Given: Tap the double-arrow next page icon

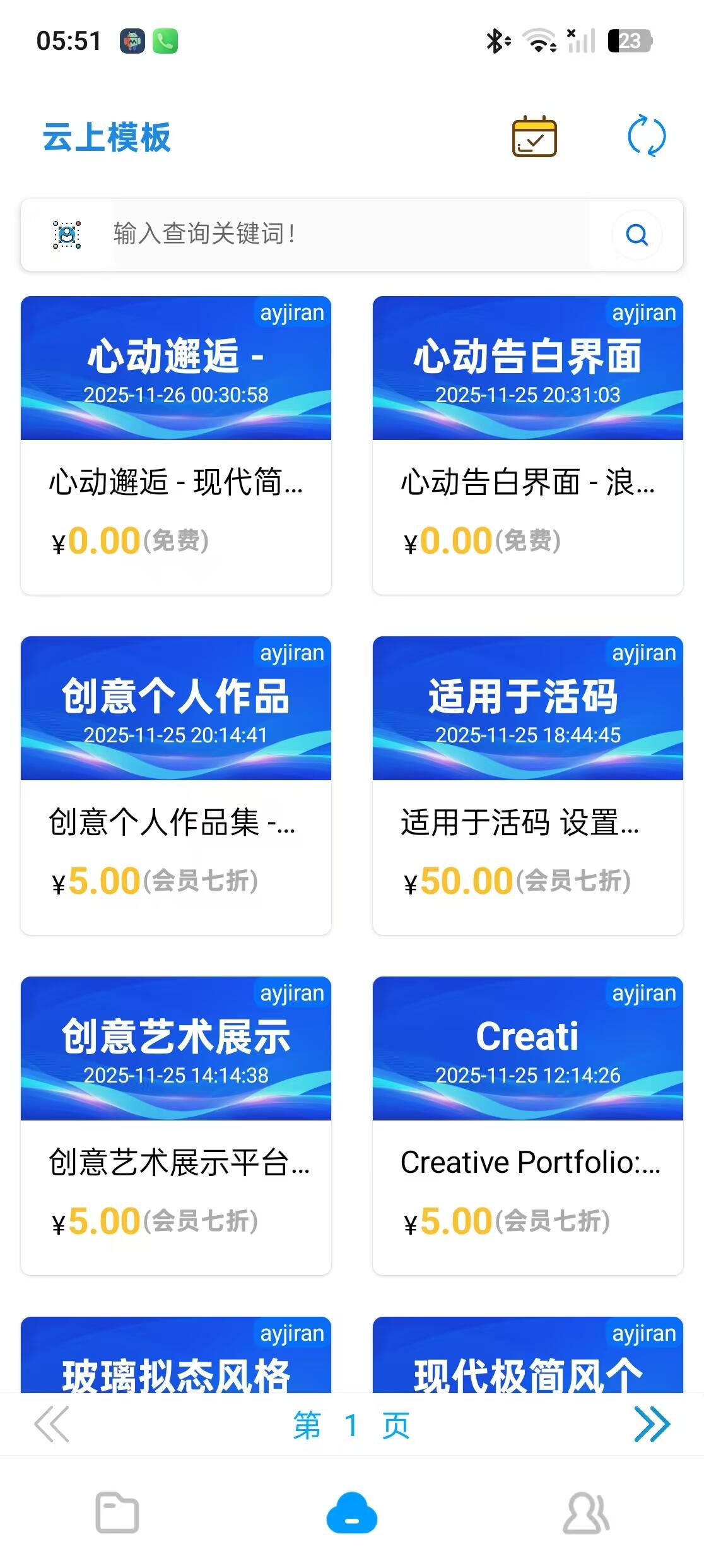Looking at the screenshot, I should [x=652, y=1424].
